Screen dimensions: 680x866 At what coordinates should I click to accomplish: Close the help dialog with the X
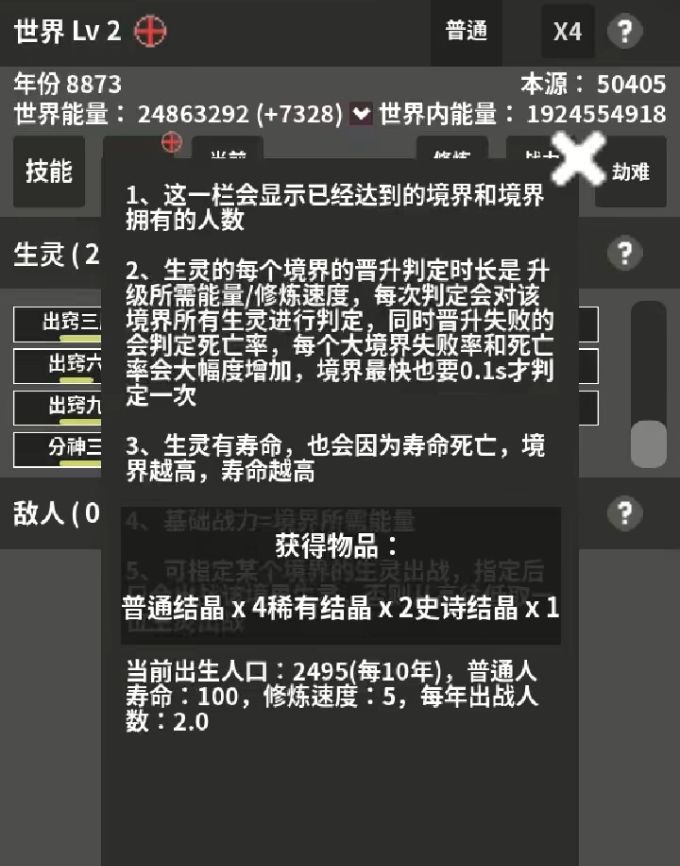(x=579, y=160)
